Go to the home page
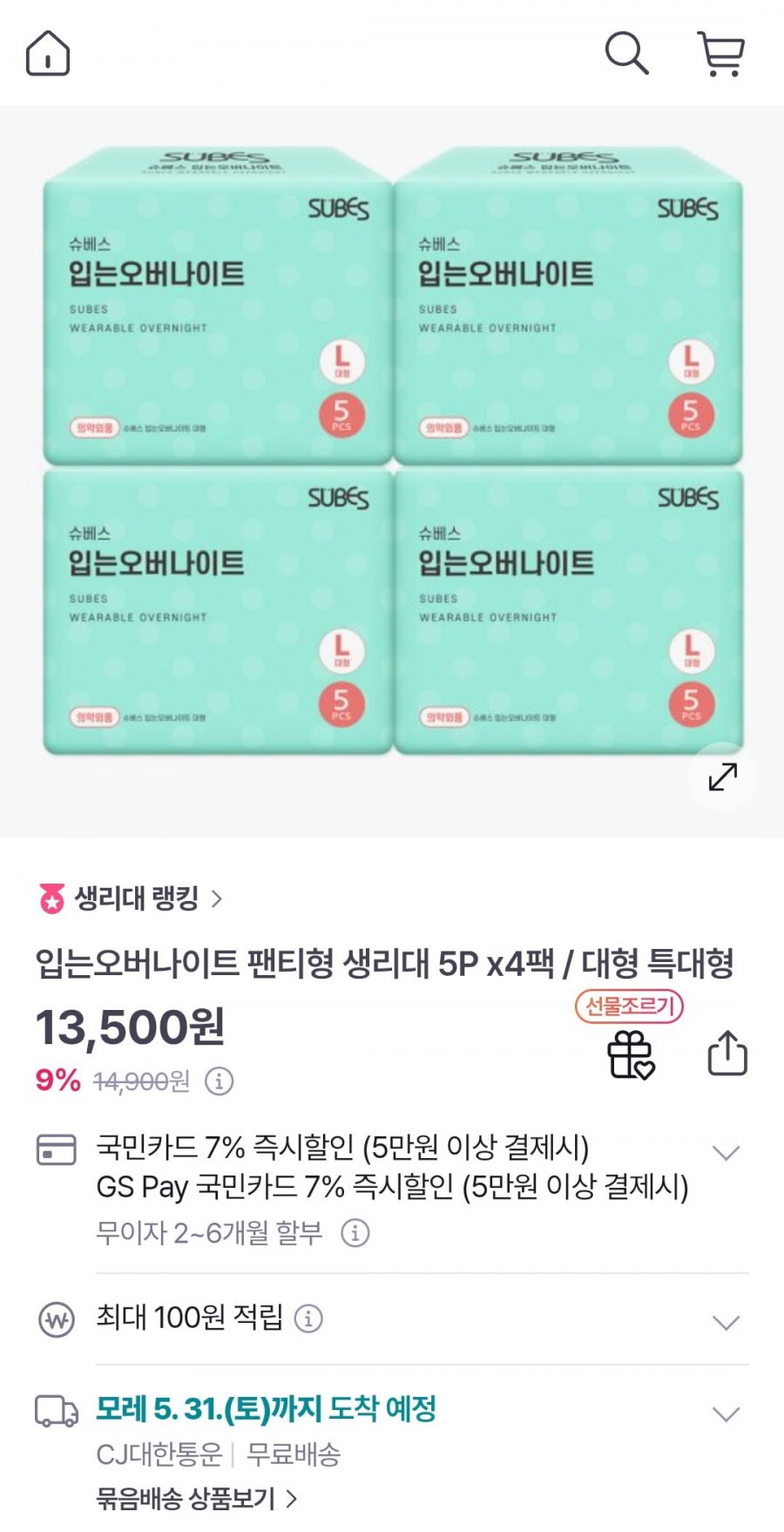This screenshot has height=1532, width=784. click(48, 54)
